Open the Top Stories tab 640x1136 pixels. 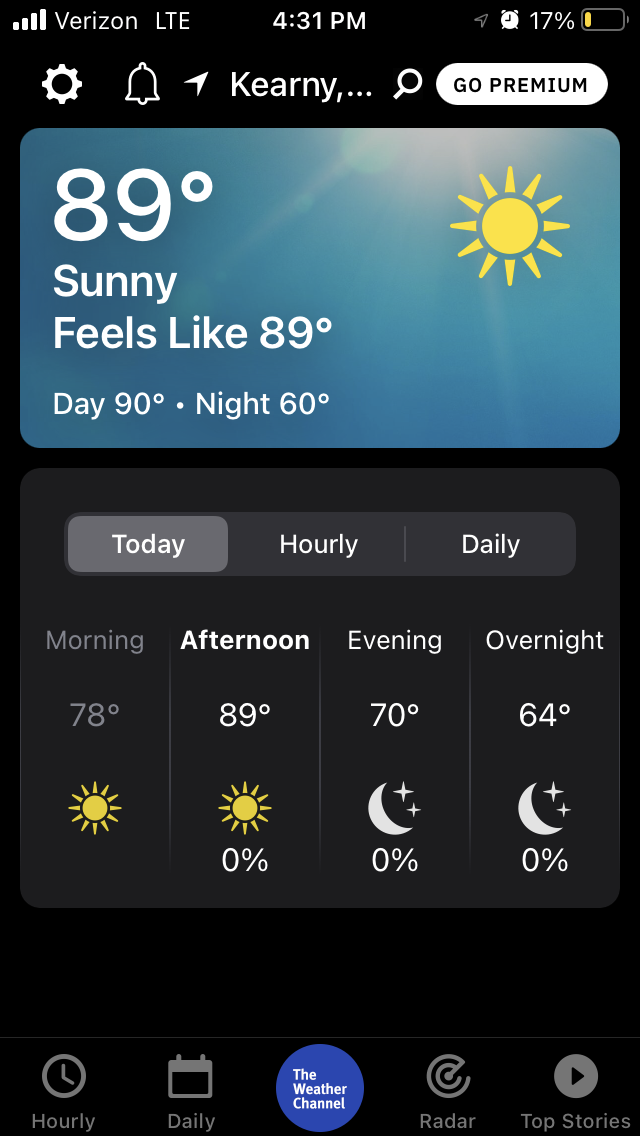(575, 1092)
